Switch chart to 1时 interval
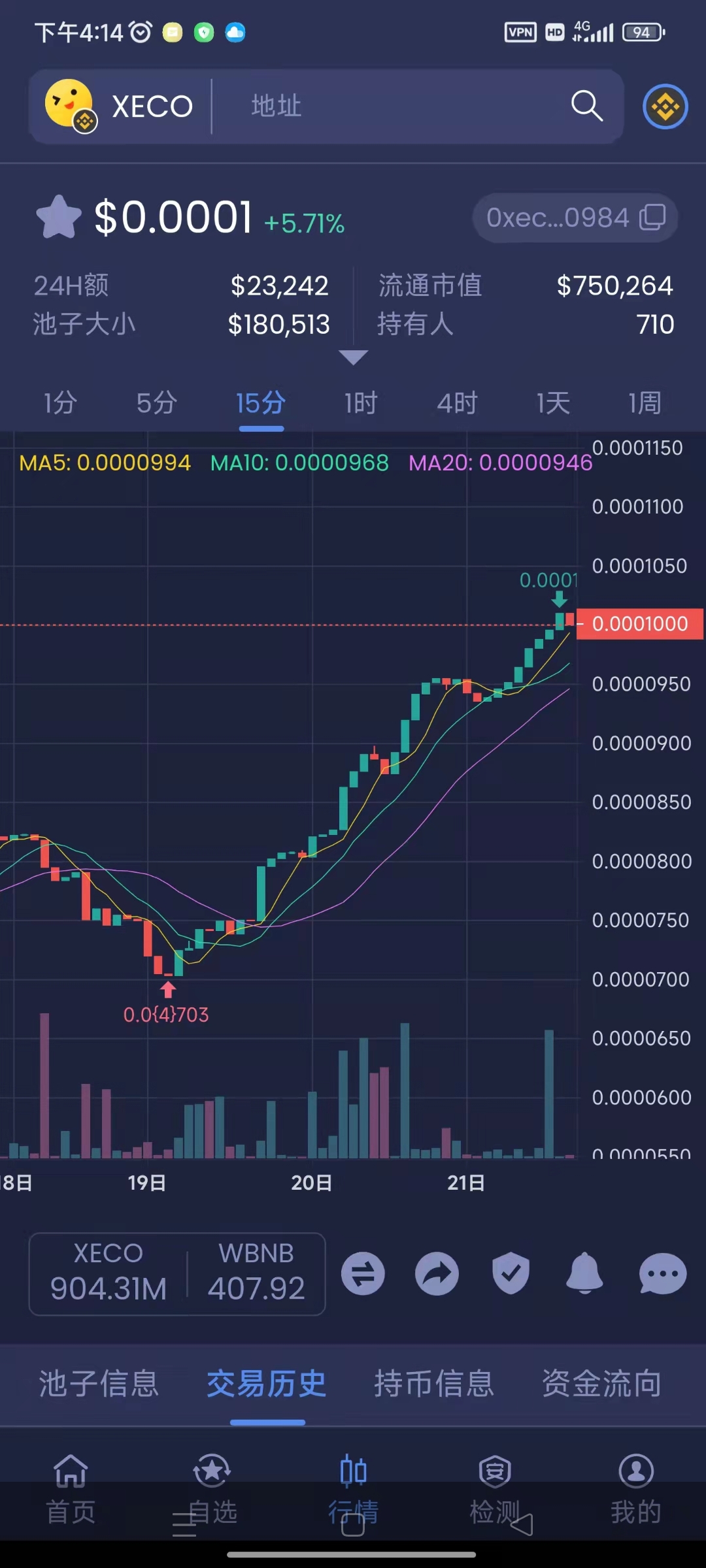 [361, 402]
